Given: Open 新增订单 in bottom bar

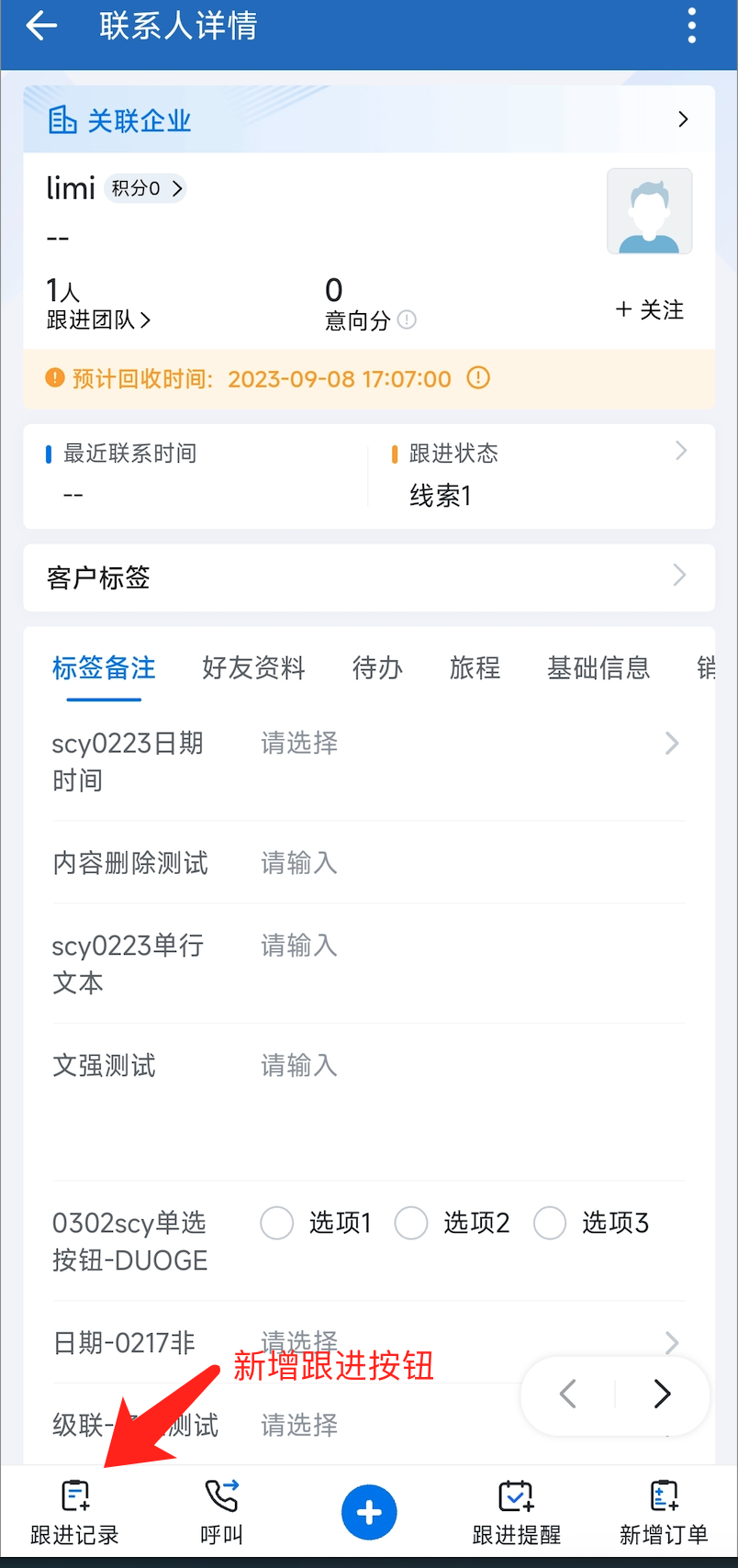Looking at the screenshot, I should [664, 1513].
